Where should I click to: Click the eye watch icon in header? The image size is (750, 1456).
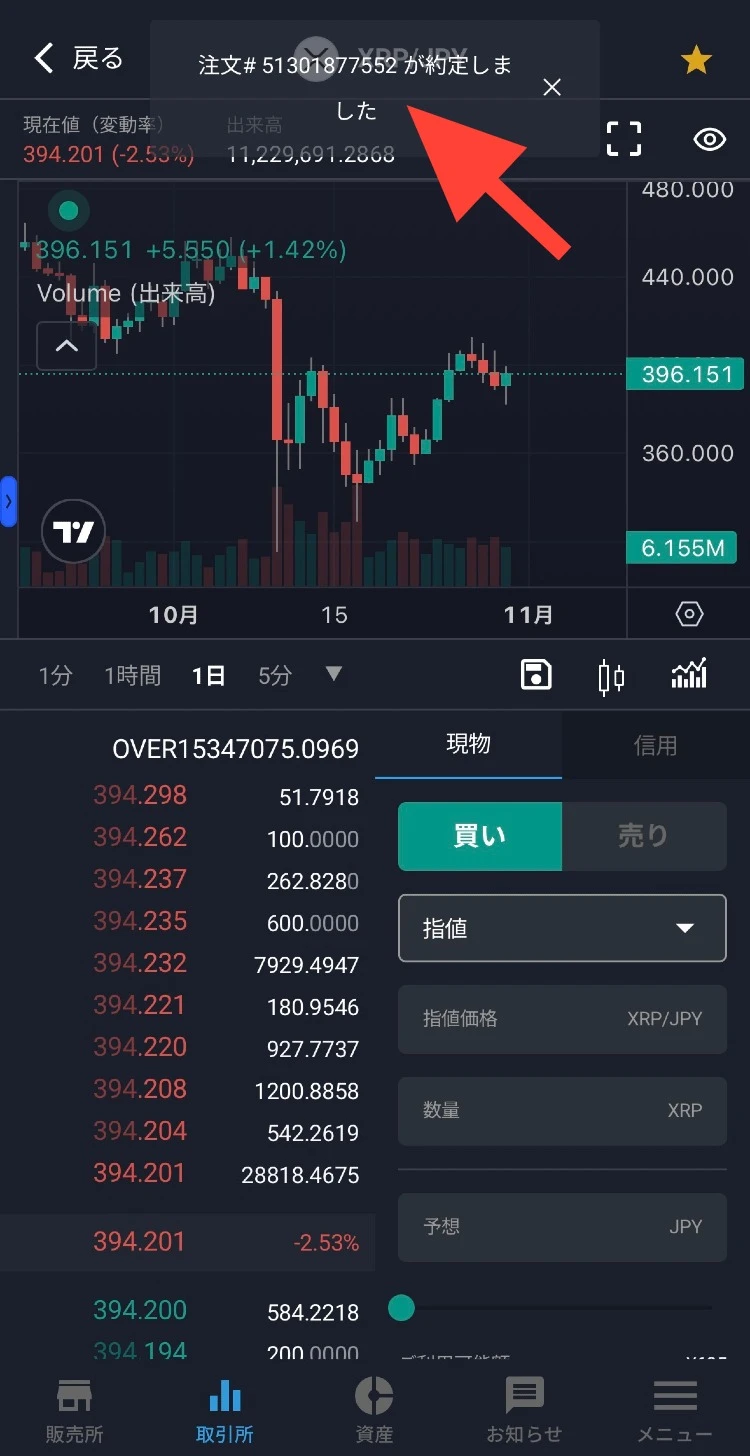click(709, 139)
